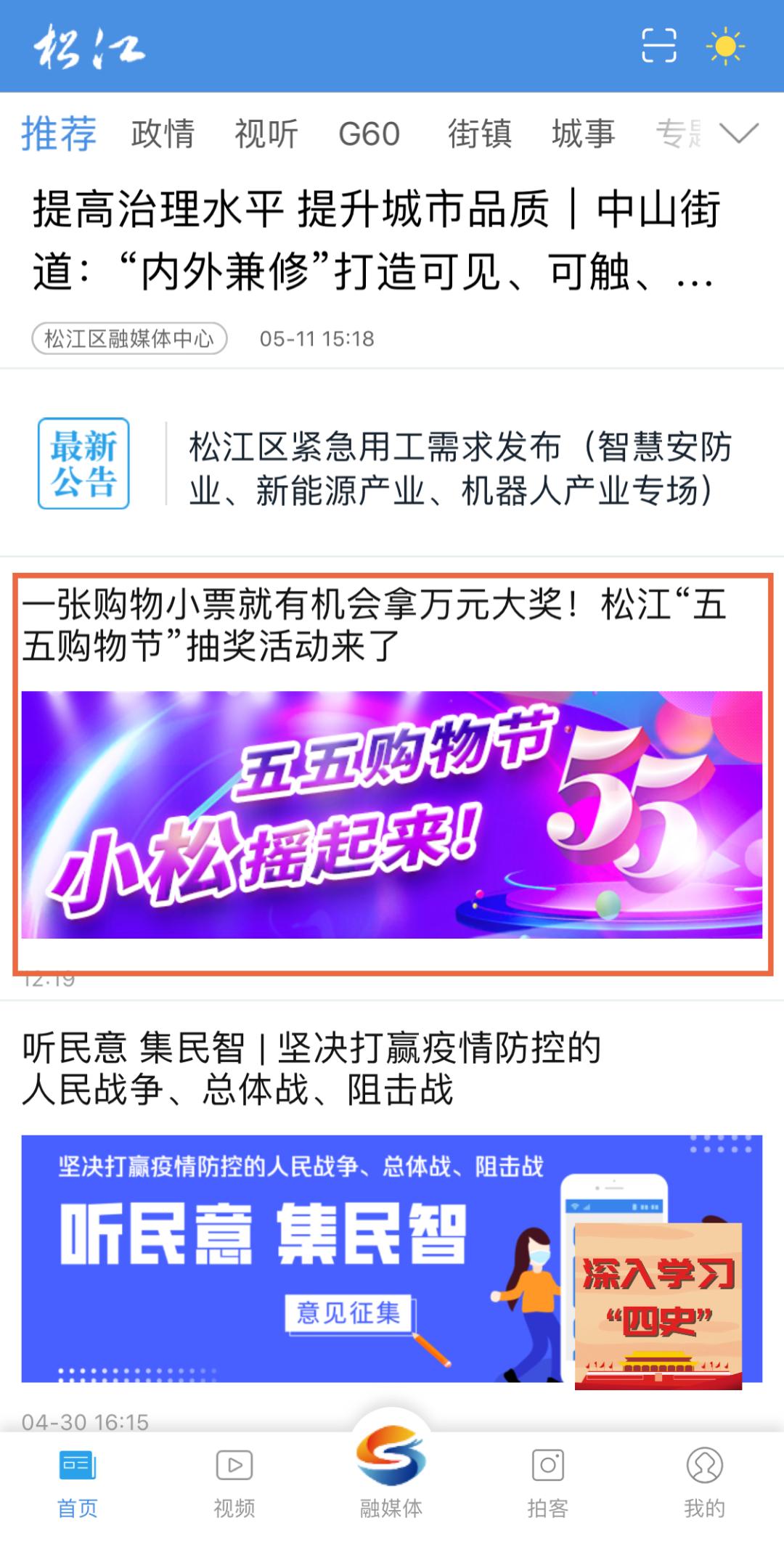Open the G60 channel
The width and height of the screenshot is (784, 1547).
point(369,133)
